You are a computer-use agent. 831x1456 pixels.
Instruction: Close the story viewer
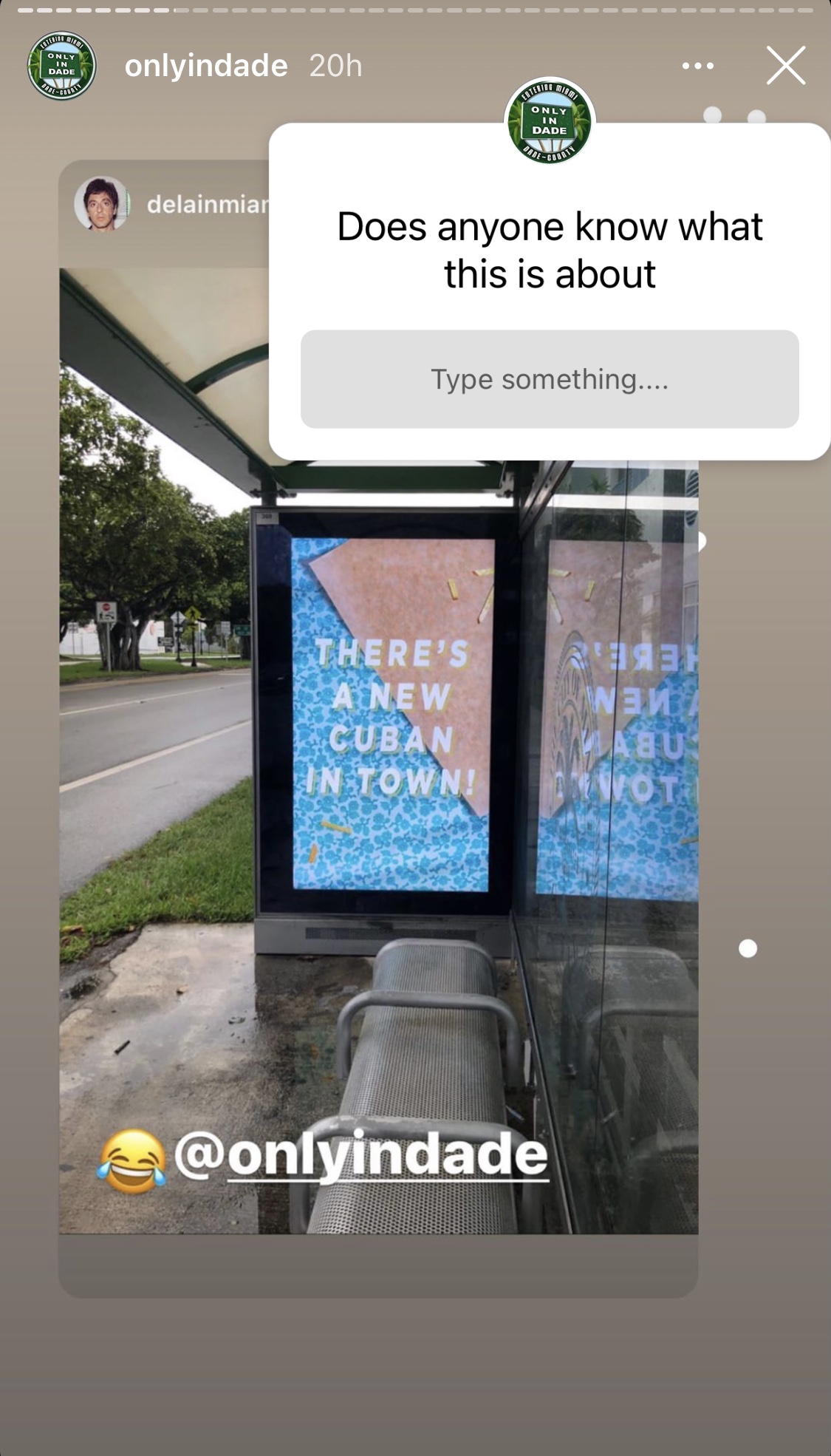pos(785,66)
